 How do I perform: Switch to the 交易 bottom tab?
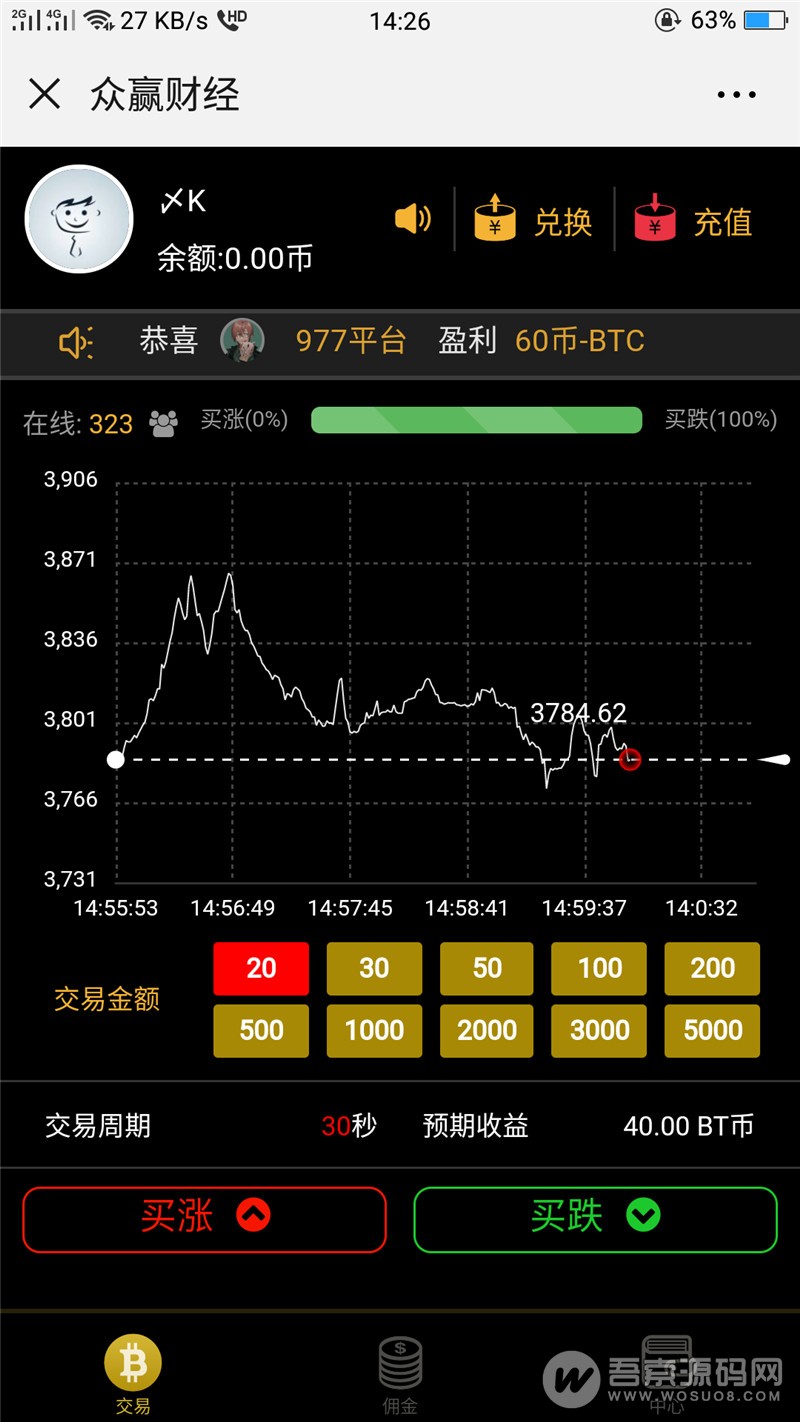133,1375
